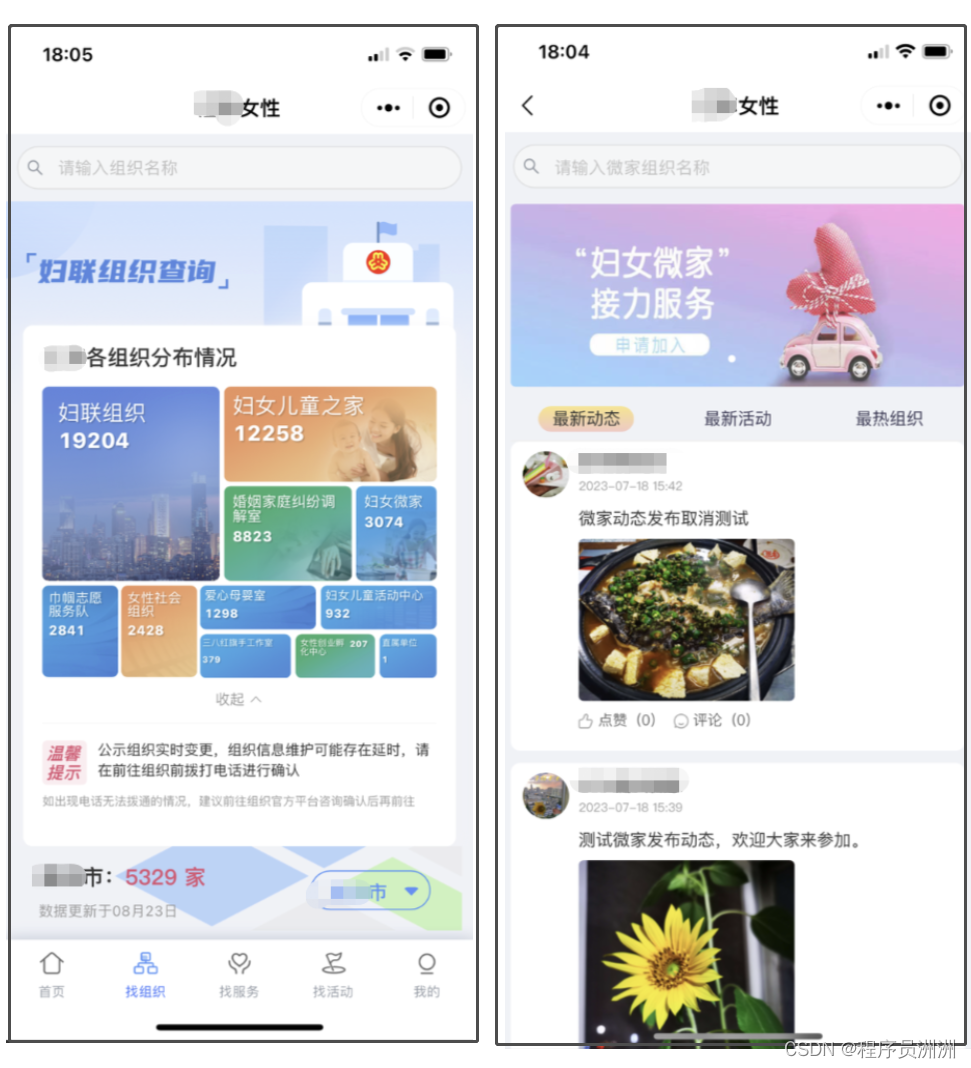
Task: Go back using the arrow
Action: [528, 106]
